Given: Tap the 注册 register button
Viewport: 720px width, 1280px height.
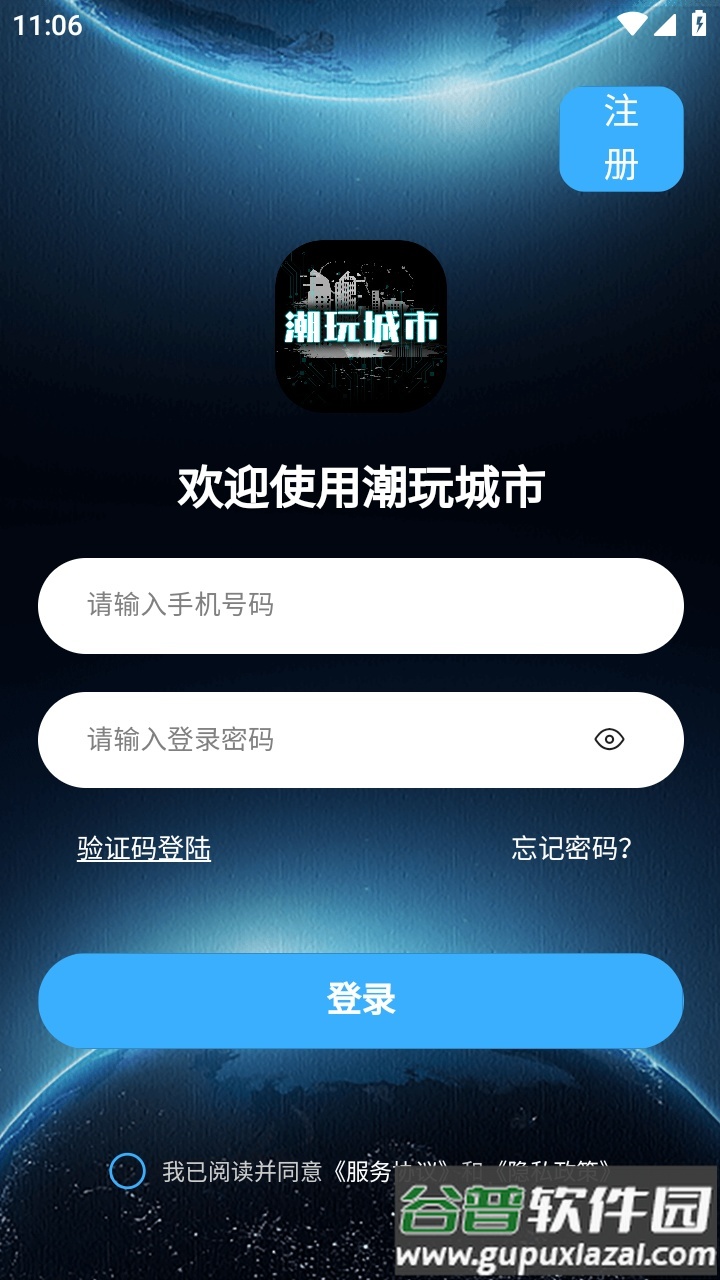Looking at the screenshot, I should point(621,138).
